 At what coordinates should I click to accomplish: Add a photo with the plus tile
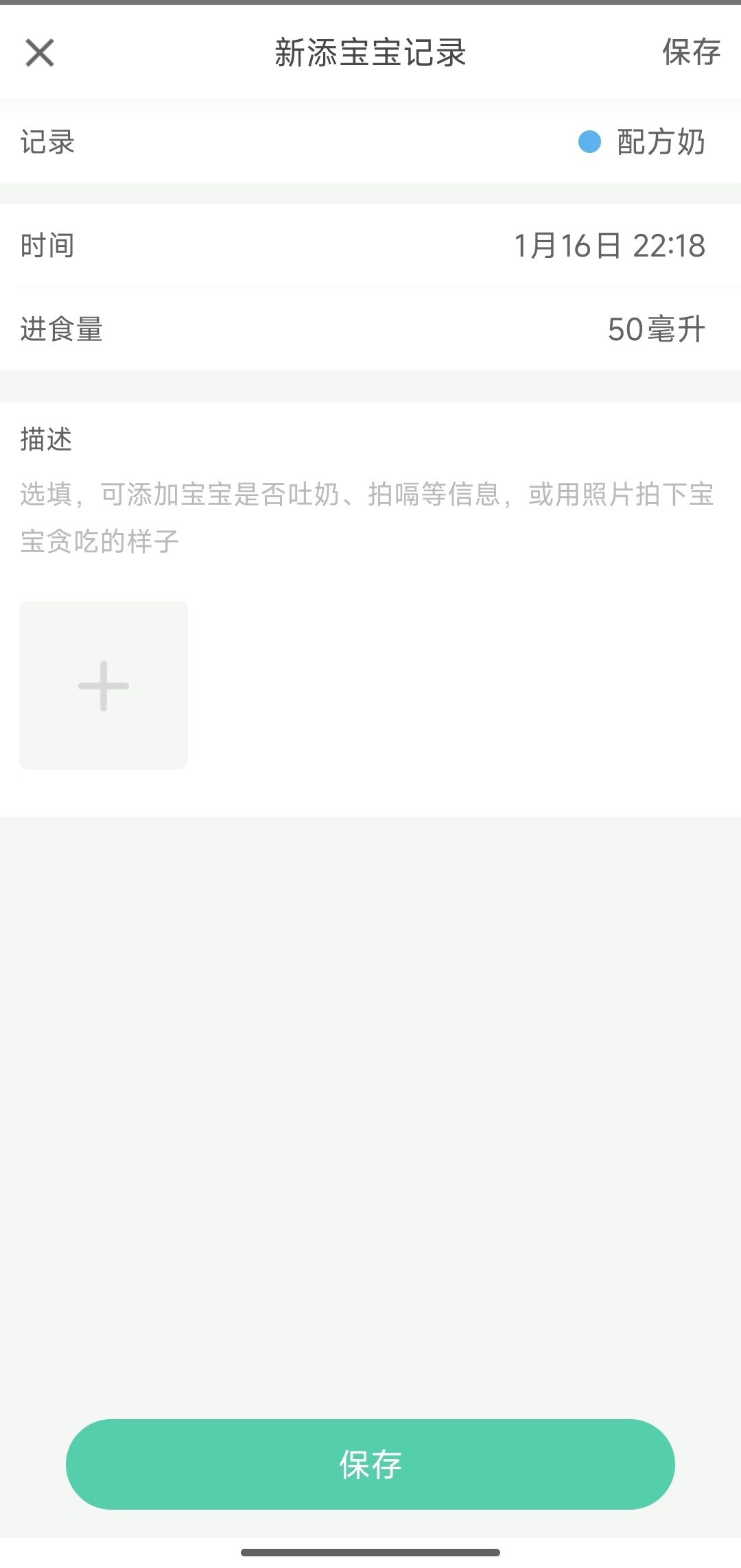tap(104, 685)
